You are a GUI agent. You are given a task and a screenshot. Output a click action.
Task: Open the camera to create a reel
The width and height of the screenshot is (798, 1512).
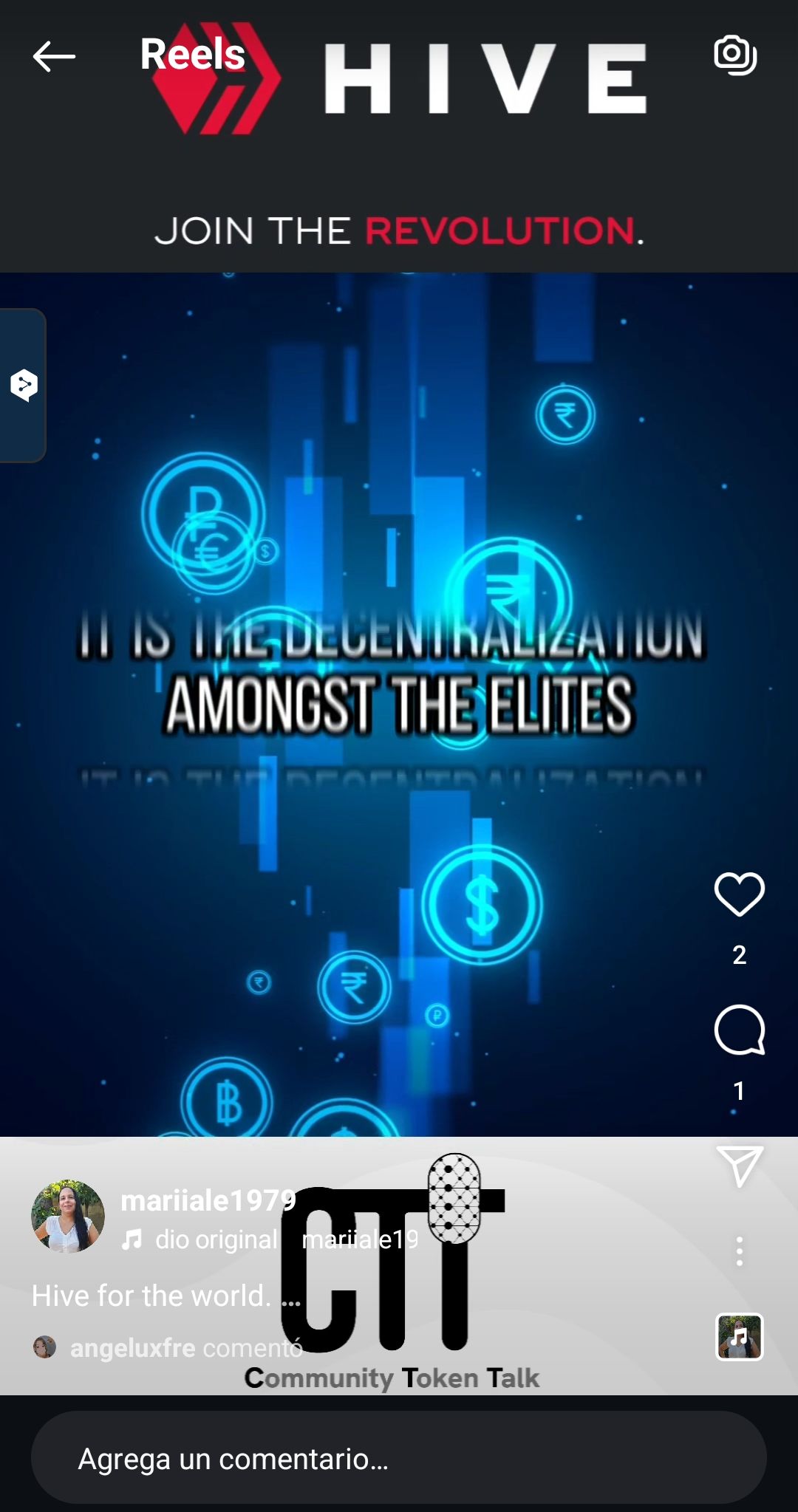[735, 55]
